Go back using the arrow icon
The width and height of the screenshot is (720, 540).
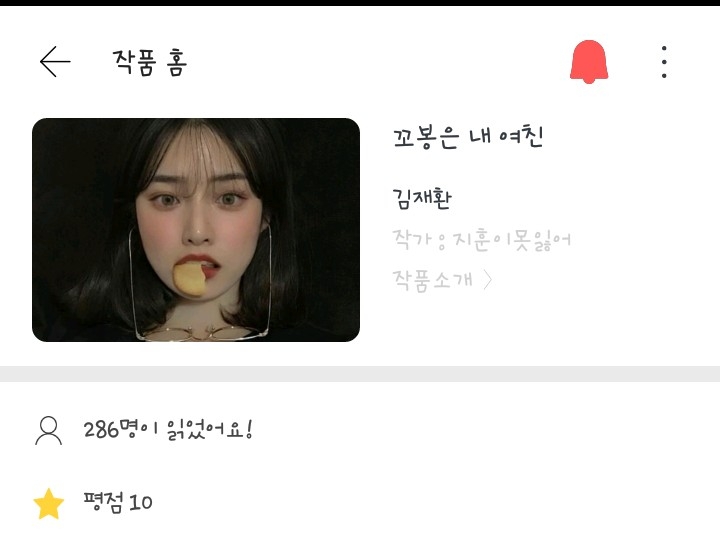click(55, 62)
